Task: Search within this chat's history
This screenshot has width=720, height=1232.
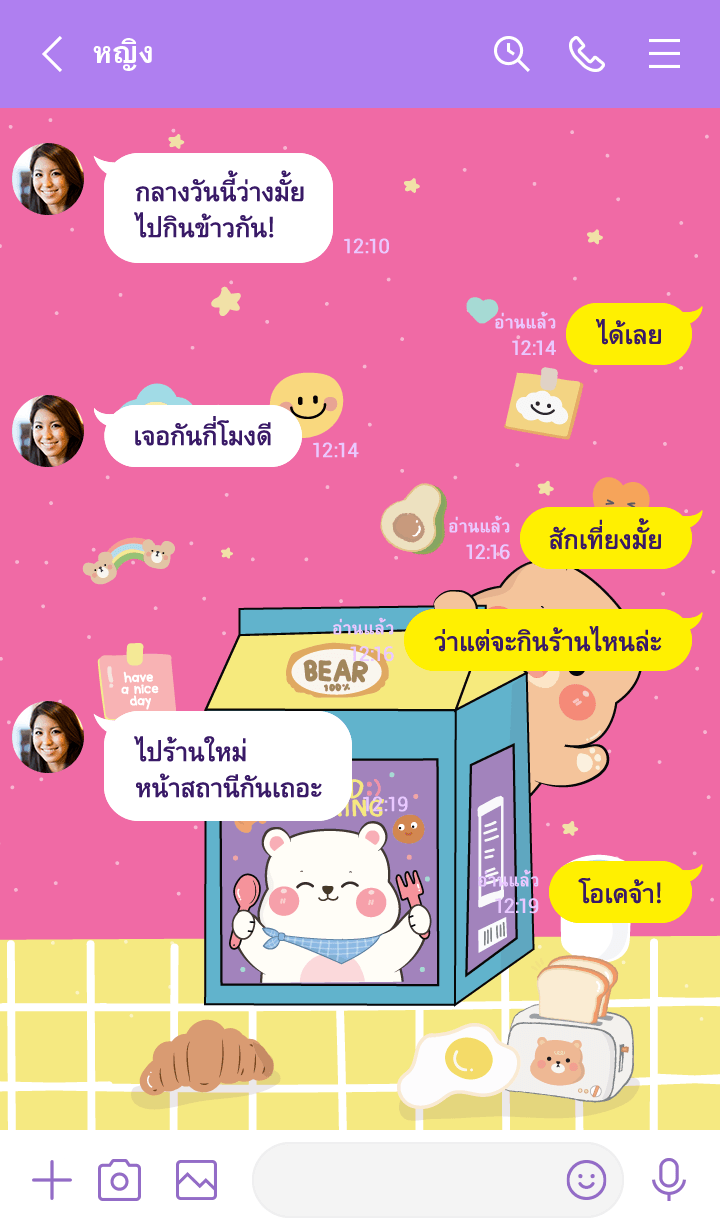Action: coord(511,54)
